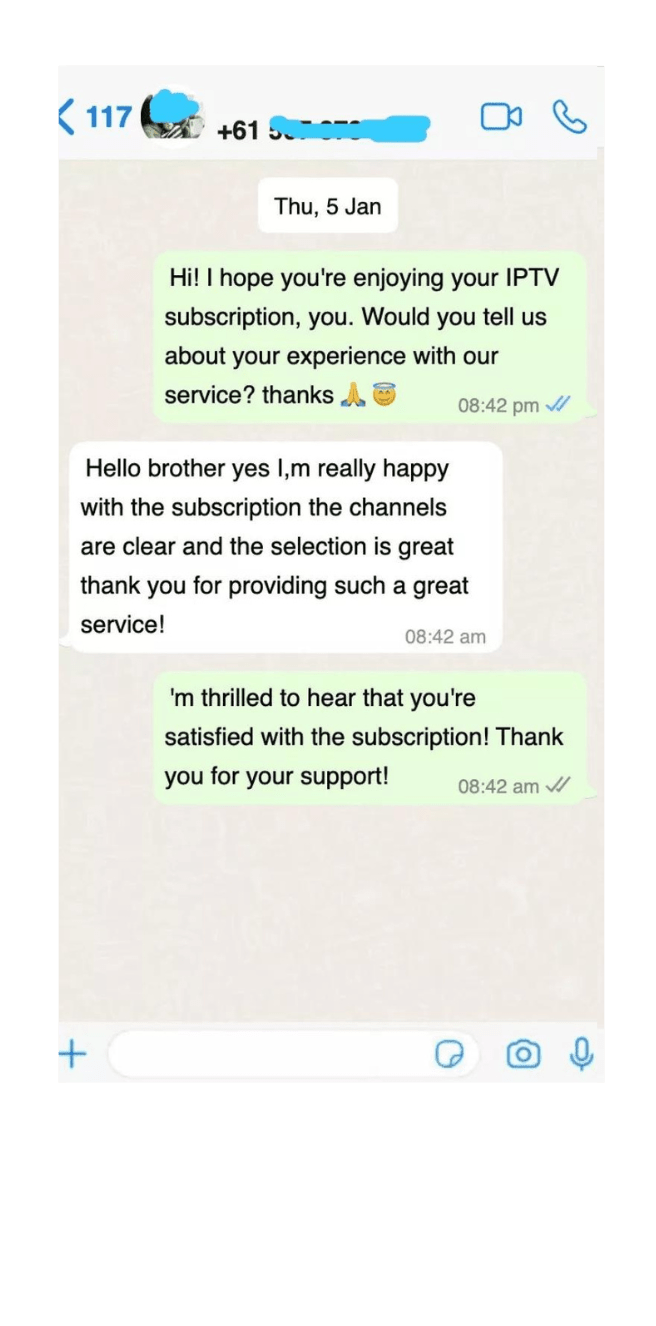Open the contact info from the header number
The width and height of the screenshot is (656, 1326).
[x=323, y=130]
